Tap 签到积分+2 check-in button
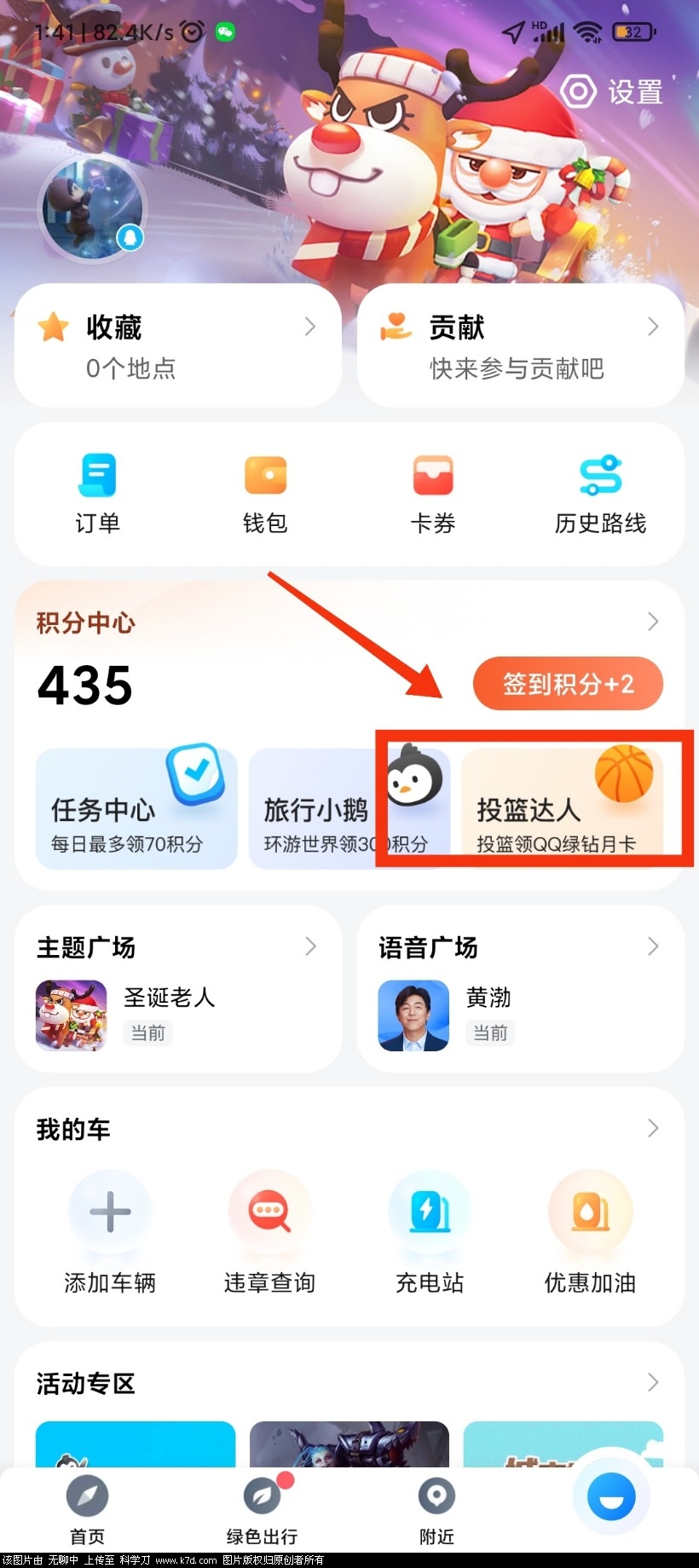Image resolution: width=699 pixels, height=1568 pixels. (568, 684)
